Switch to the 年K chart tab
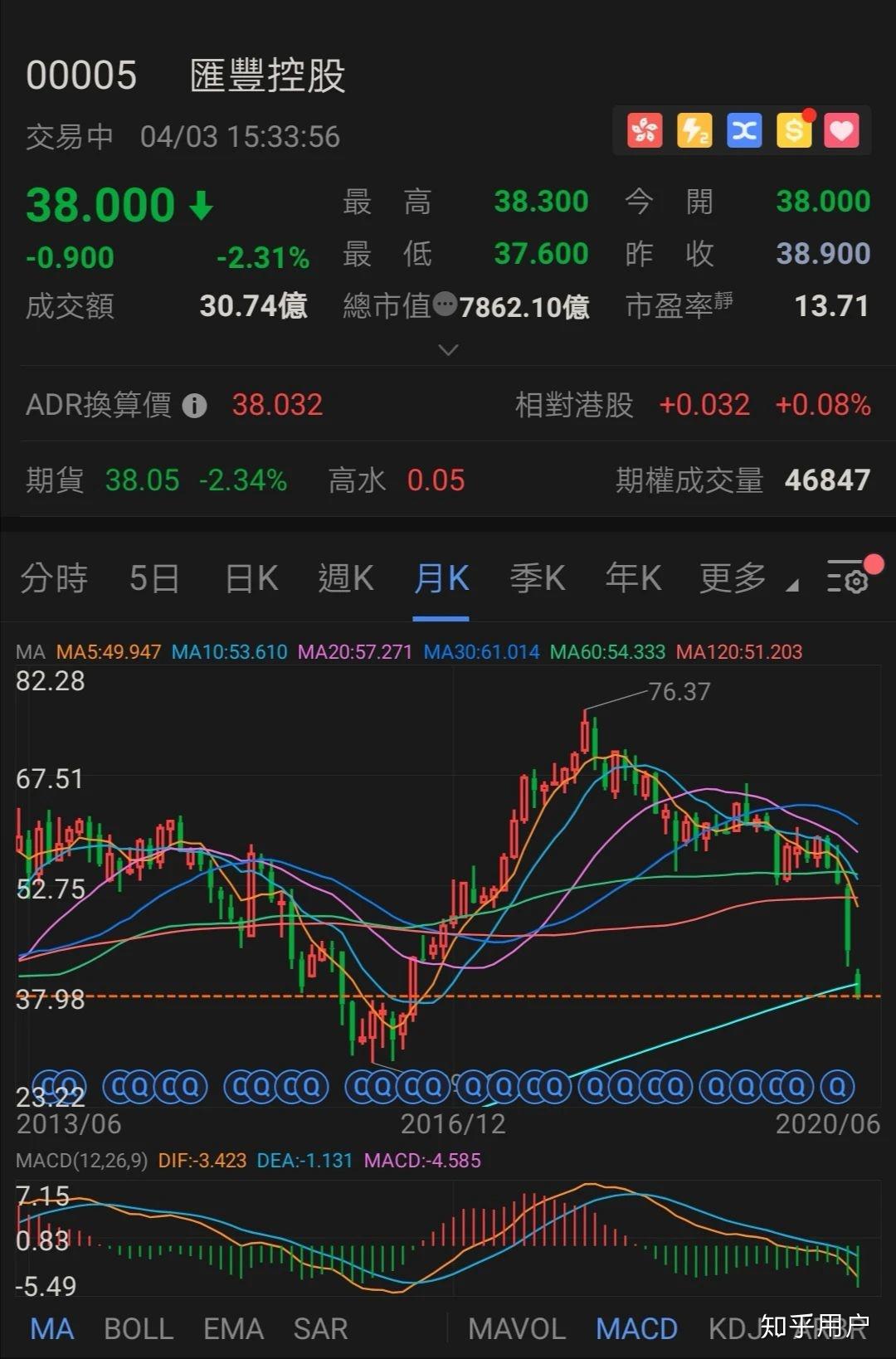The width and height of the screenshot is (896, 1359). tap(633, 578)
